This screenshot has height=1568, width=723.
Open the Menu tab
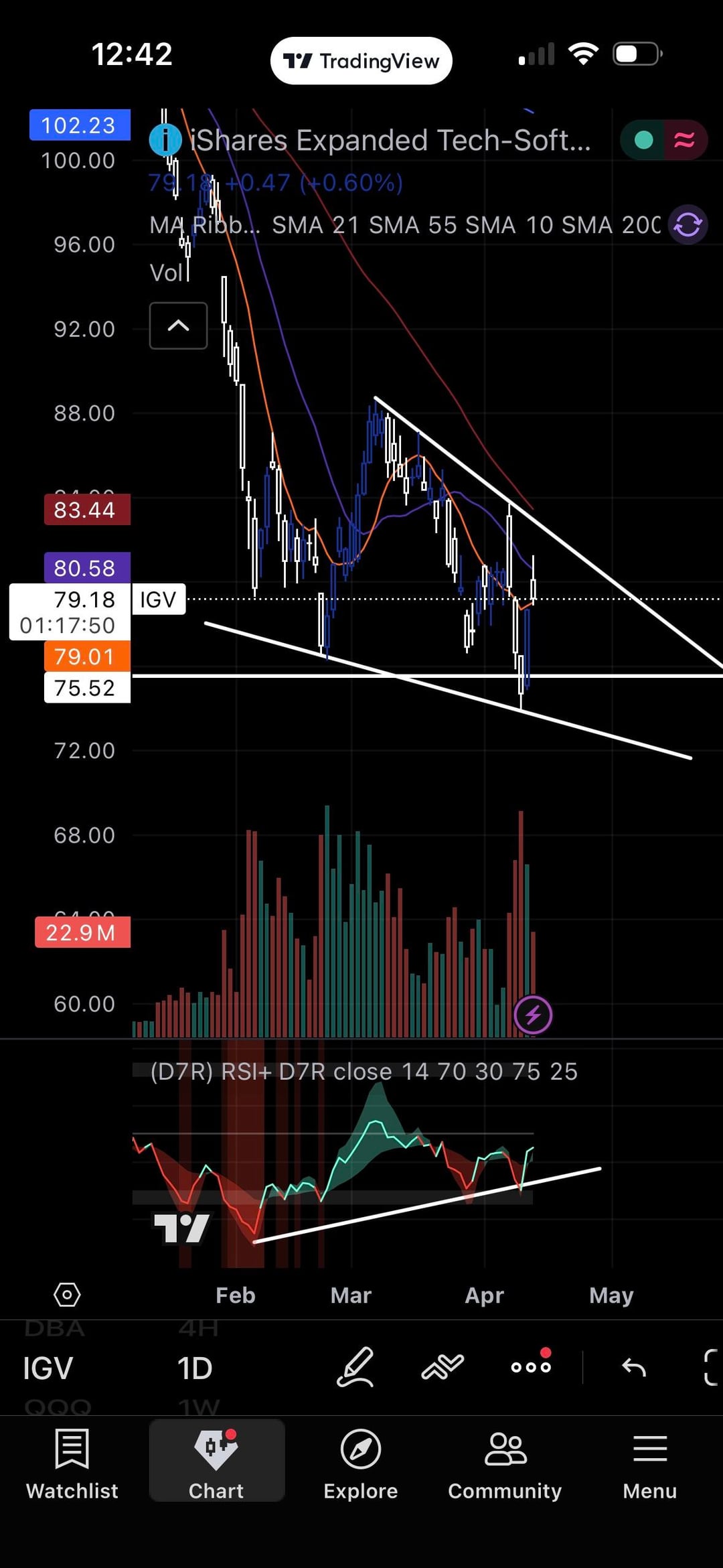coord(649,1464)
